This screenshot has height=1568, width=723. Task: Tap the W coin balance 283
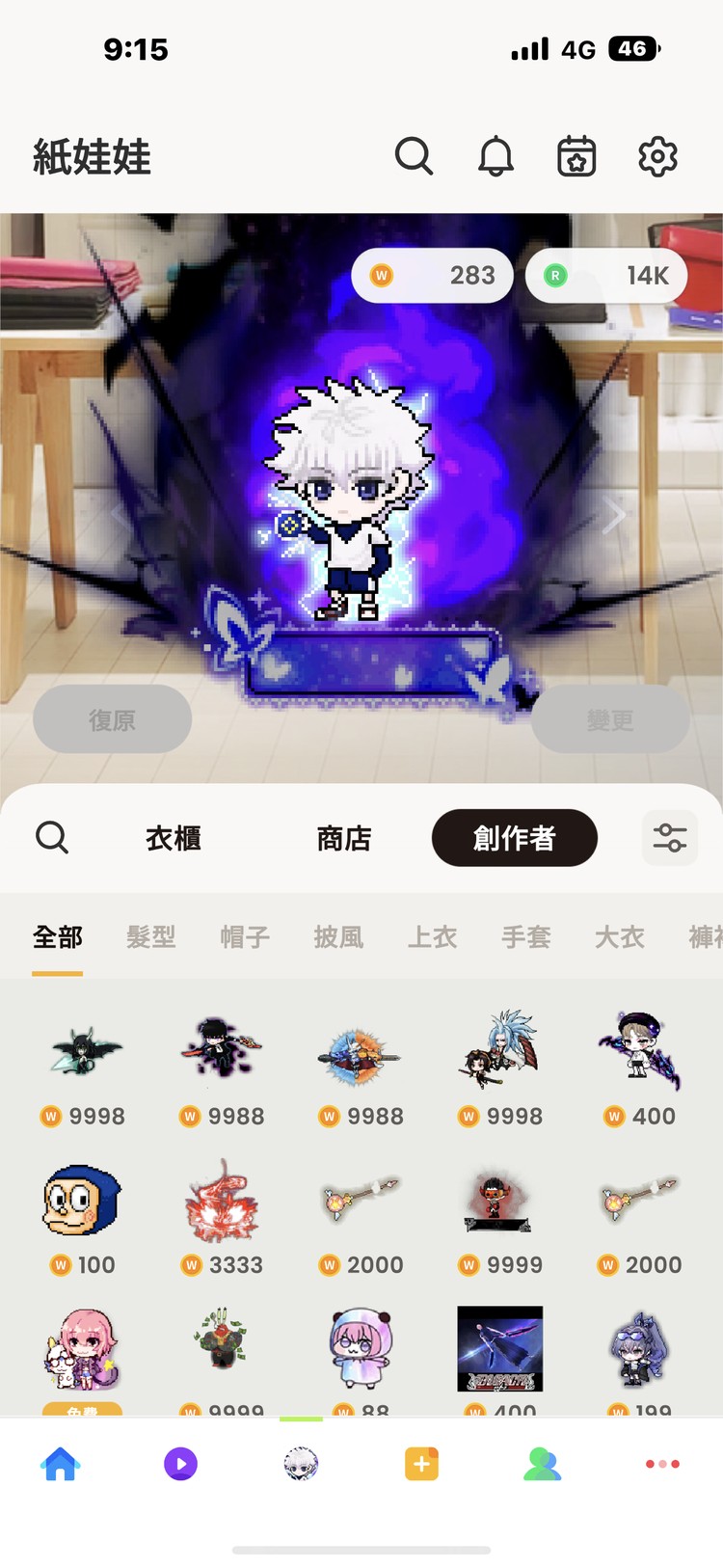click(432, 276)
